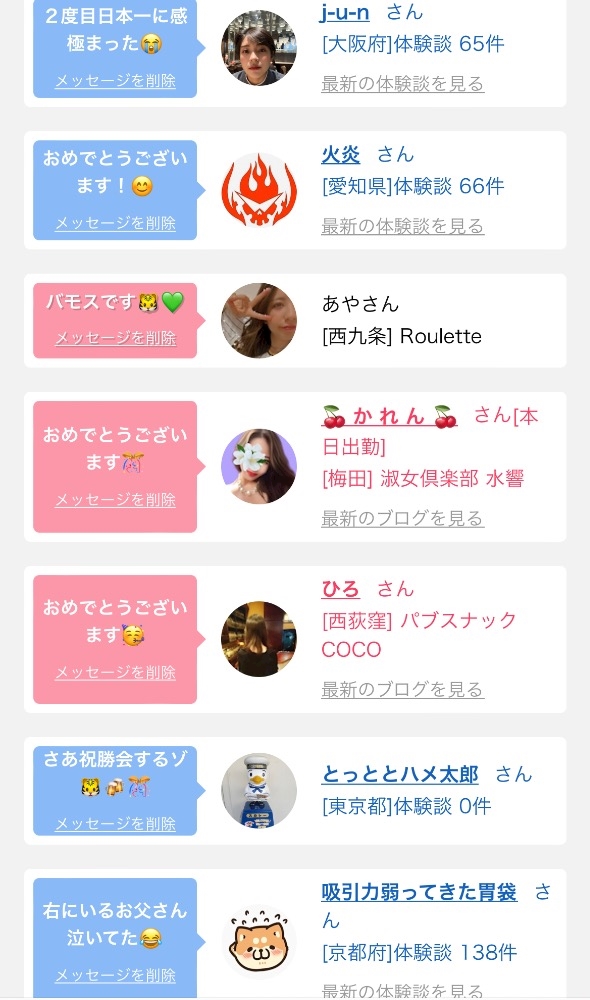Delete the さあ祝勝会するゾ message

coord(115,824)
